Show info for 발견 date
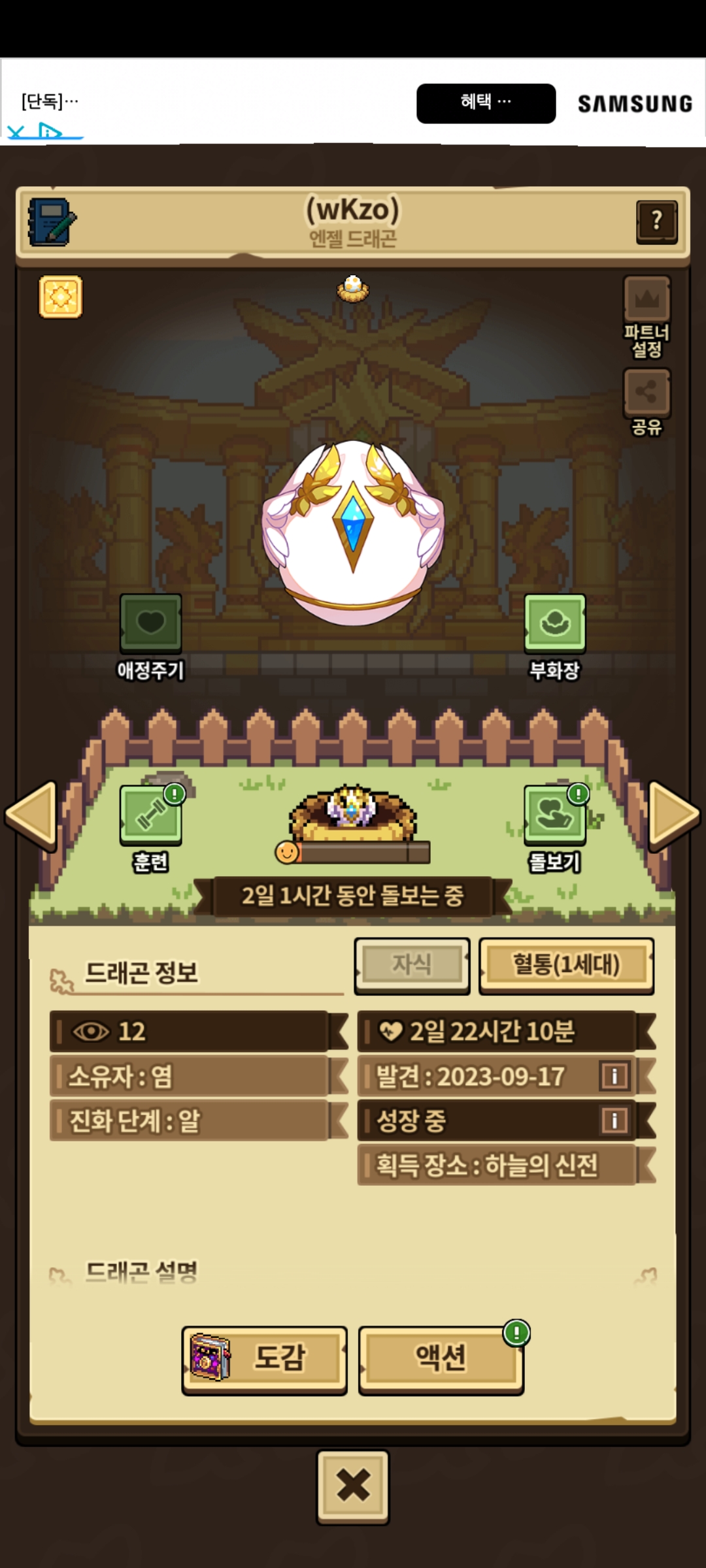This screenshot has width=706, height=1568. [614, 1076]
